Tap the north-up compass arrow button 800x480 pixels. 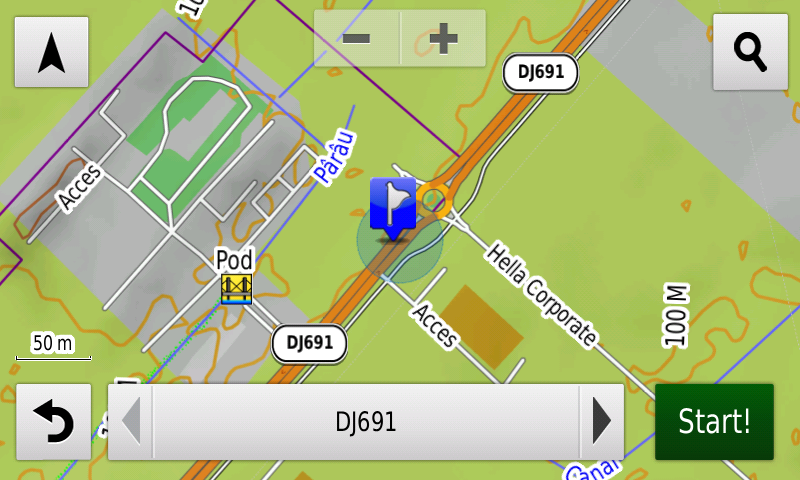52,52
